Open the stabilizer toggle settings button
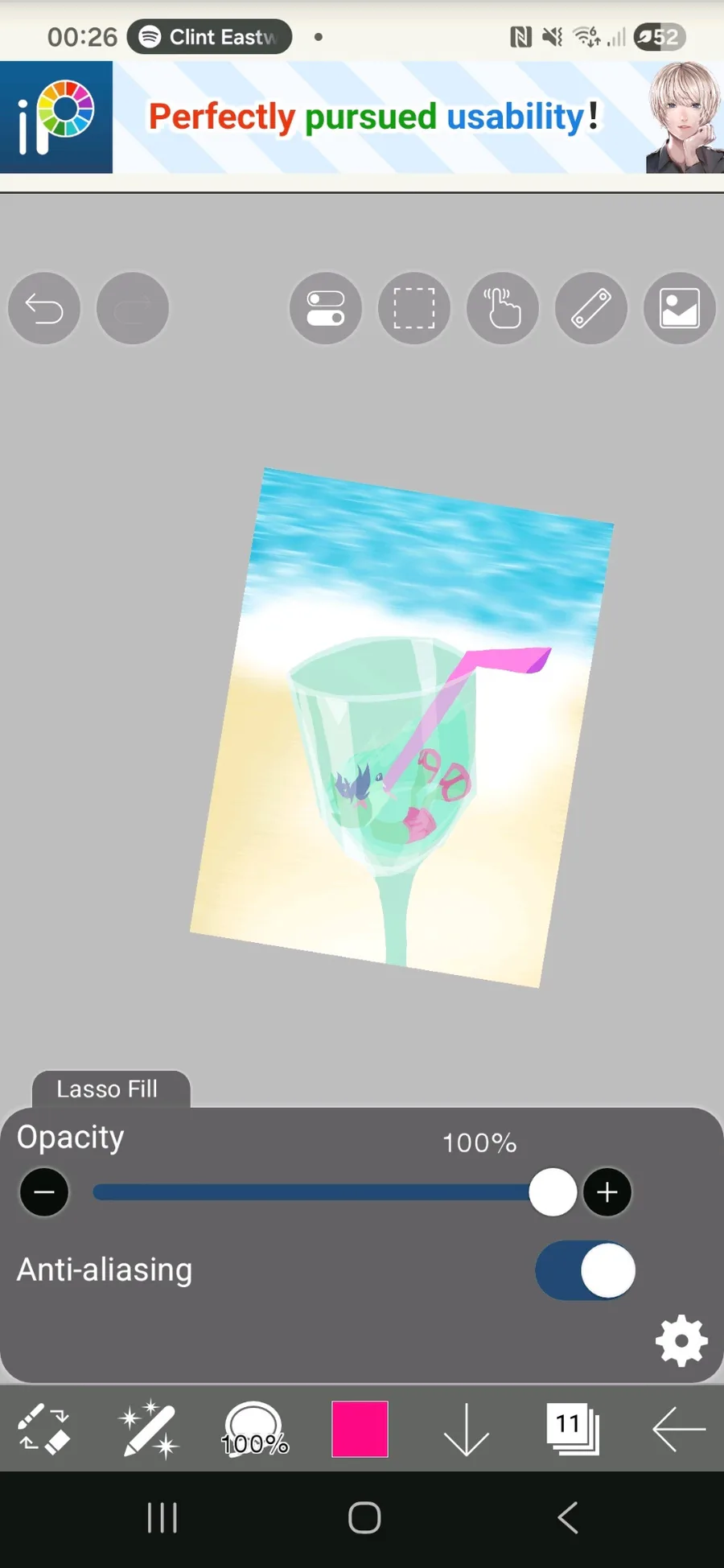 click(x=326, y=308)
